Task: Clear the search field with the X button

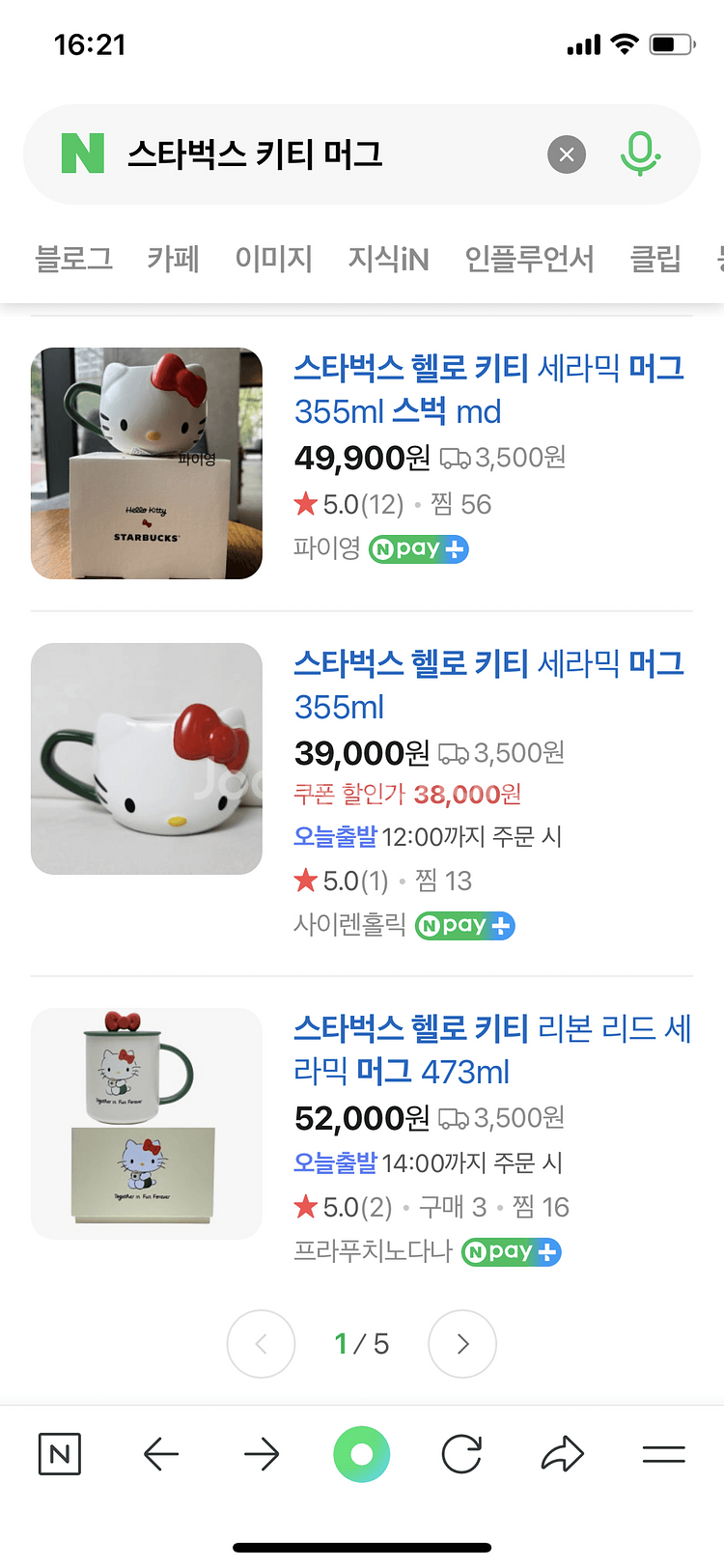Action: click(567, 154)
